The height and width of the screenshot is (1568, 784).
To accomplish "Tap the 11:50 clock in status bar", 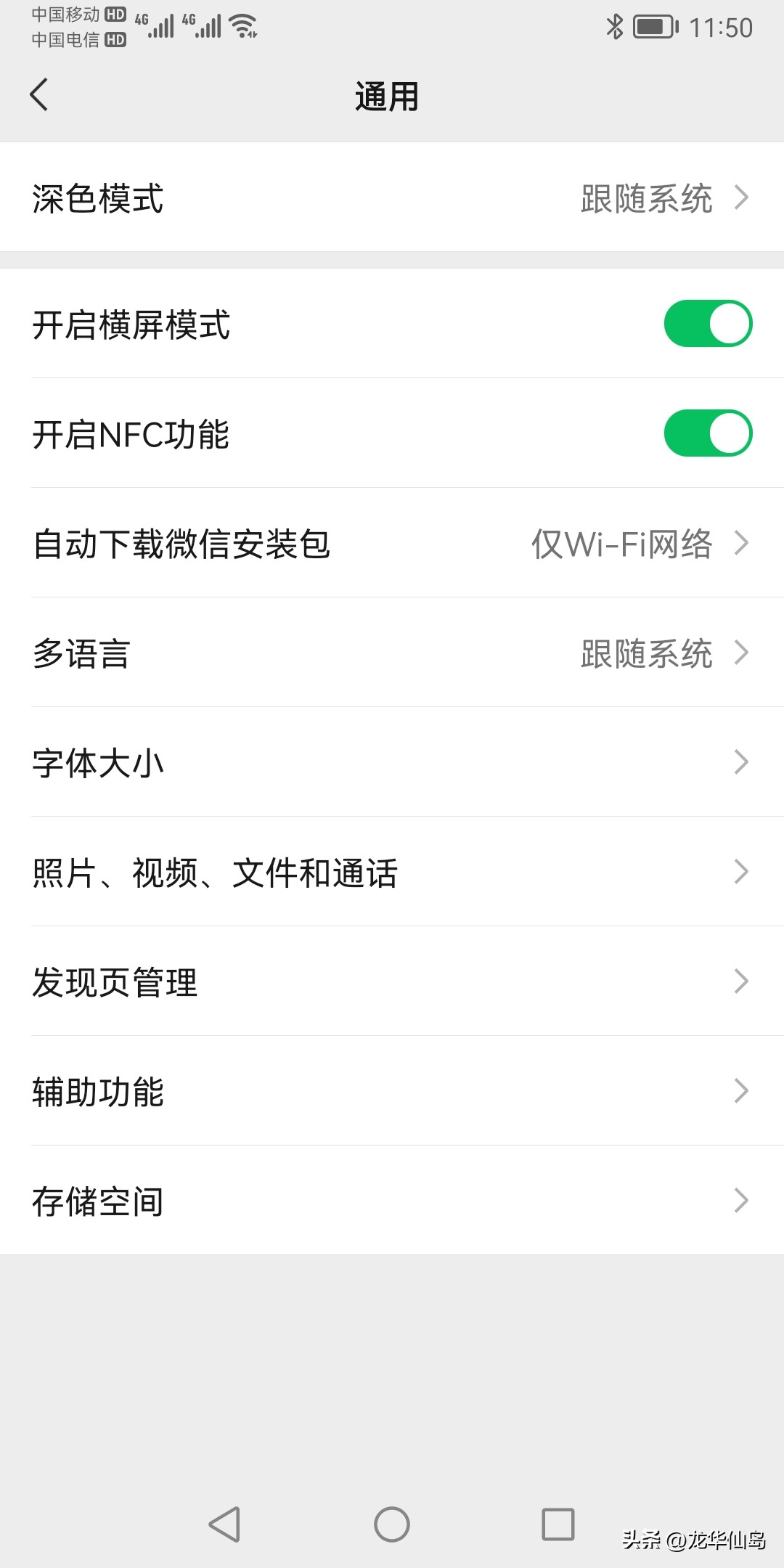I will 722,28.
